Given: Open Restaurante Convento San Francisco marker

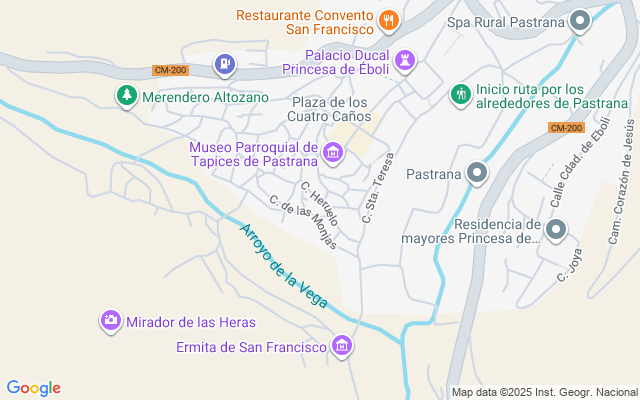Looking at the screenshot, I should 389,19.
